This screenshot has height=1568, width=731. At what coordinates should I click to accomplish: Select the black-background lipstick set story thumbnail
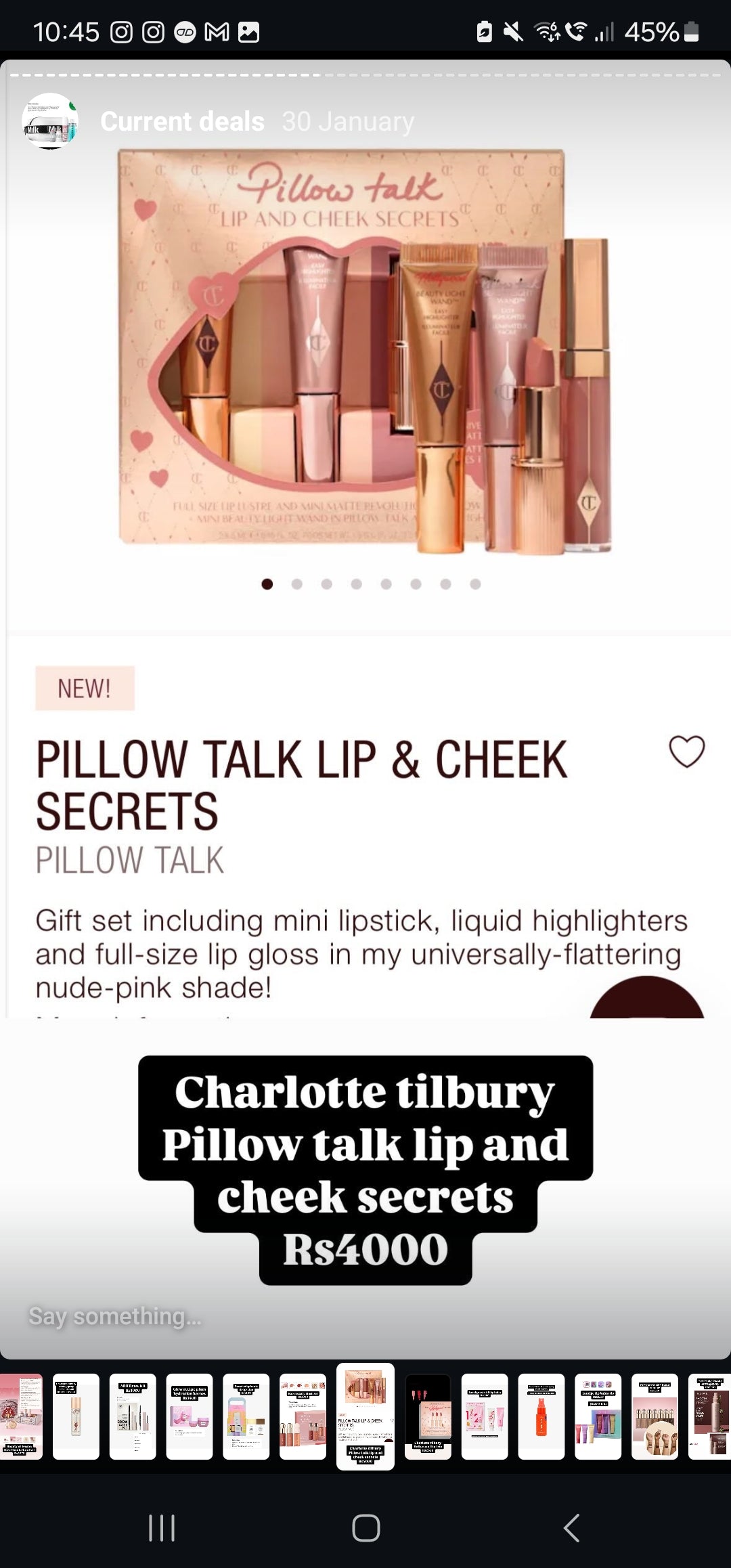click(428, 1416)
